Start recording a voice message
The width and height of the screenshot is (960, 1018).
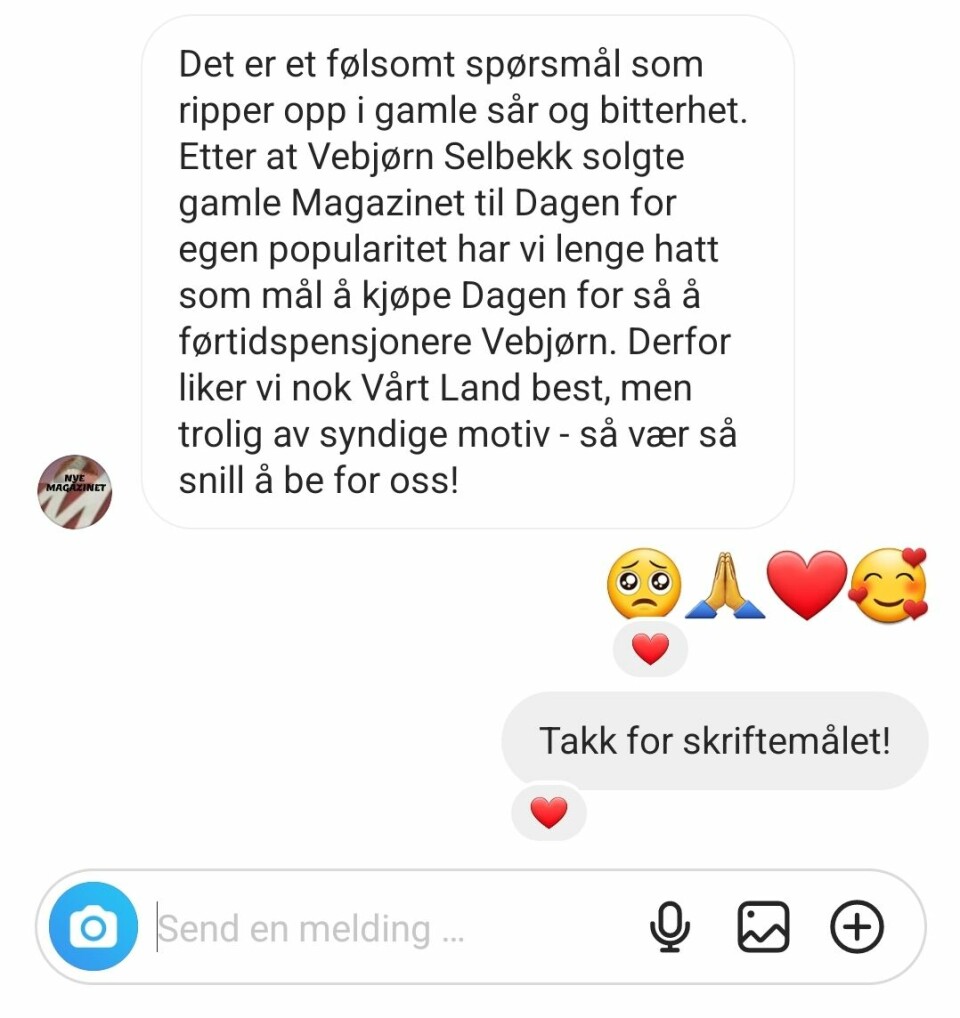(671, 925)
